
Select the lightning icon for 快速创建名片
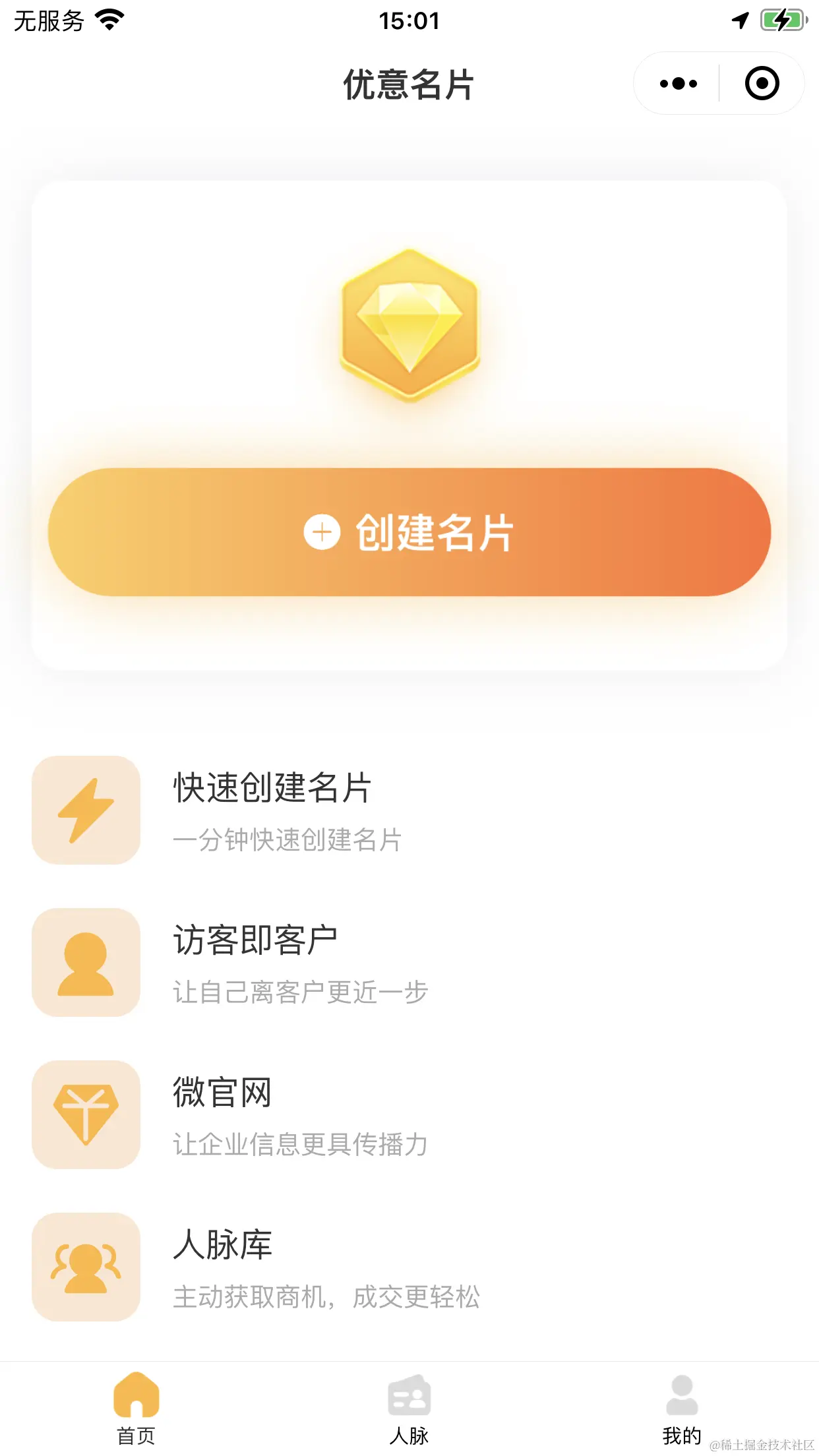[x=85, y=810]
